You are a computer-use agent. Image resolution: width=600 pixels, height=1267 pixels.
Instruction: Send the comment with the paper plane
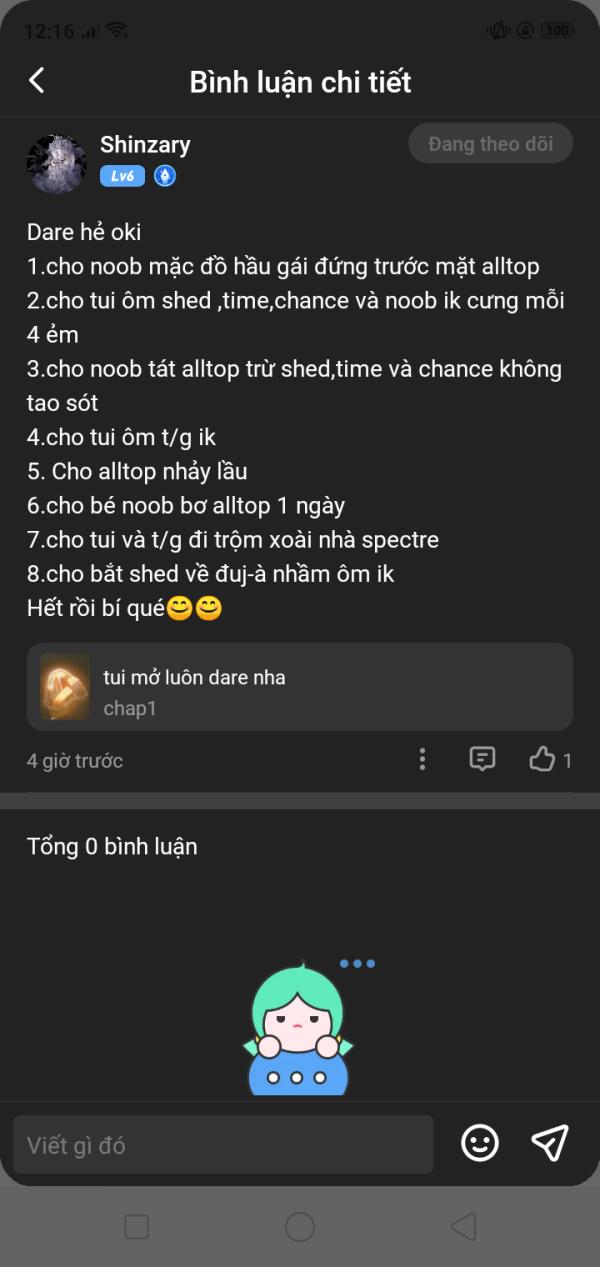click(x=550, y=1143)
